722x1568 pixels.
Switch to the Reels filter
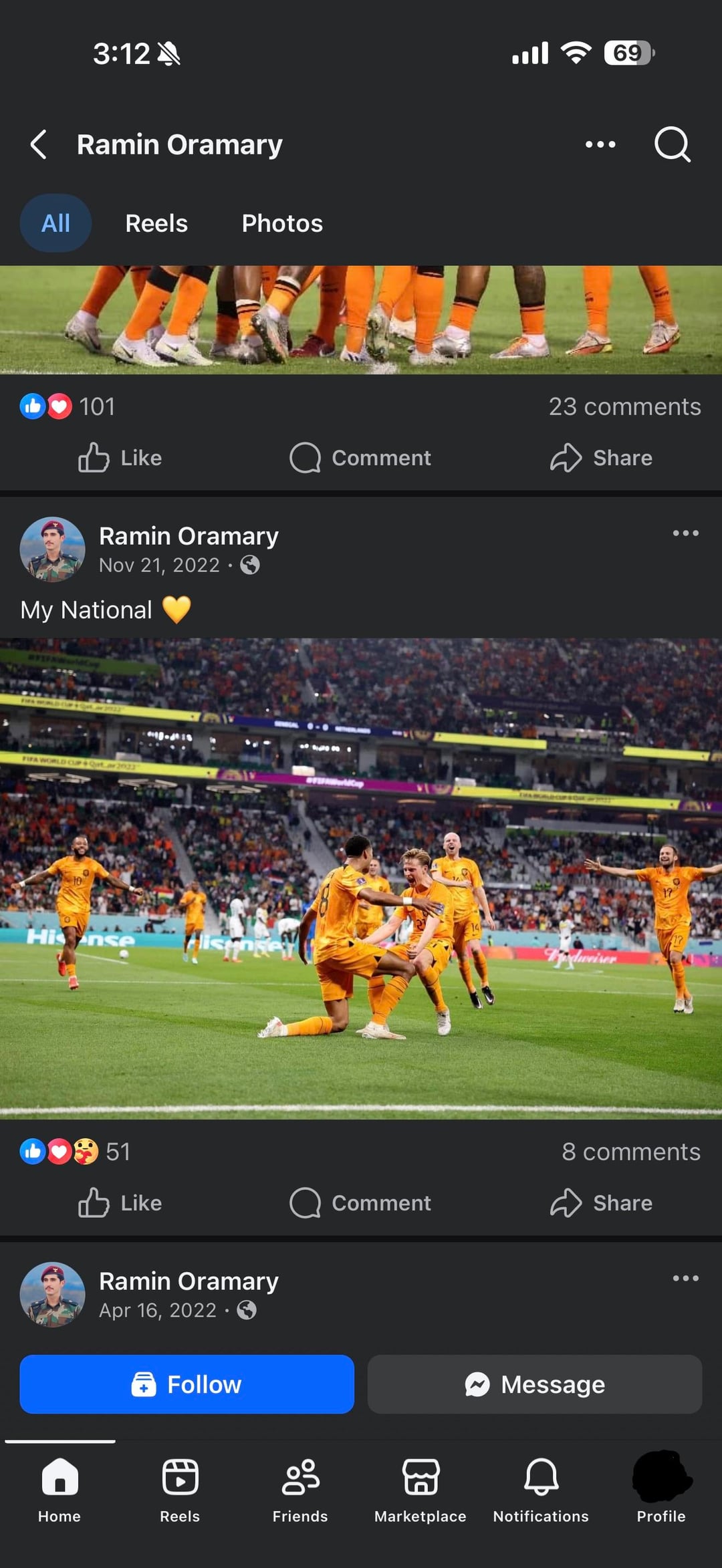coord(156,223)
